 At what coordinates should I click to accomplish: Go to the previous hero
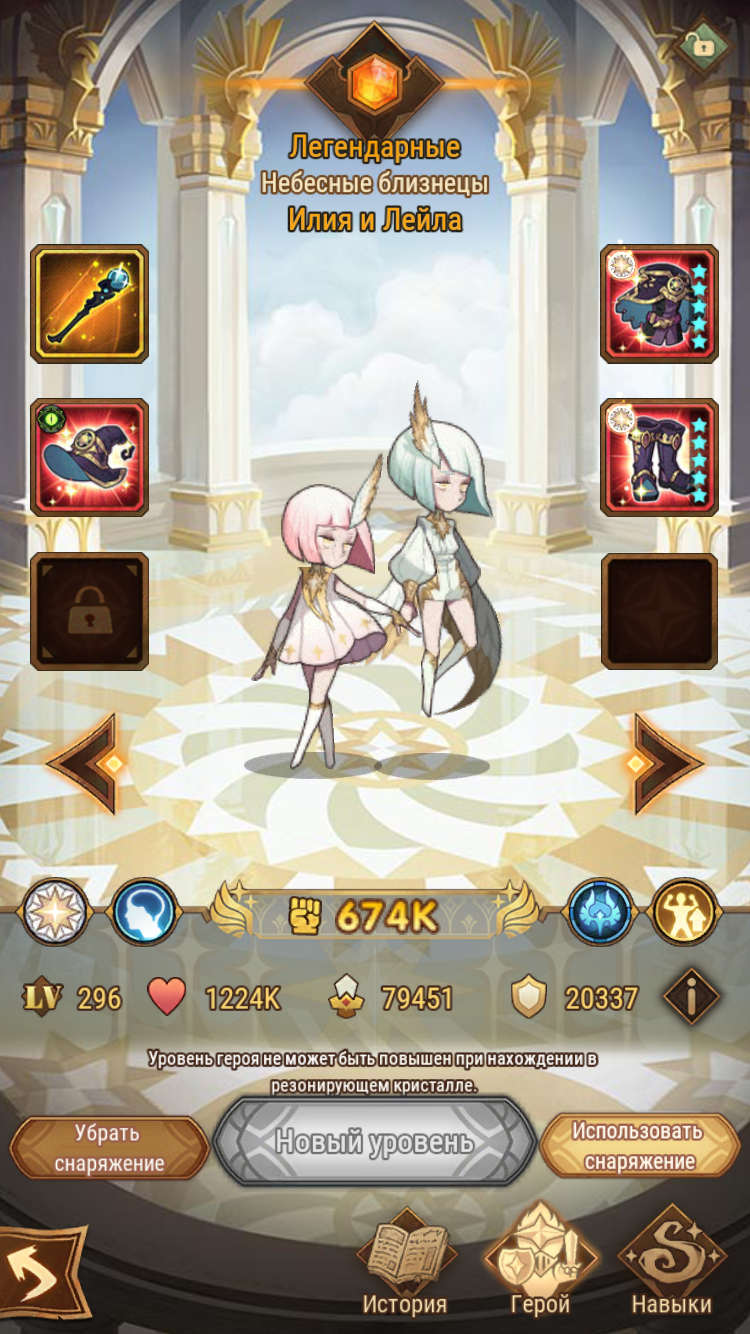click(84, 763)
